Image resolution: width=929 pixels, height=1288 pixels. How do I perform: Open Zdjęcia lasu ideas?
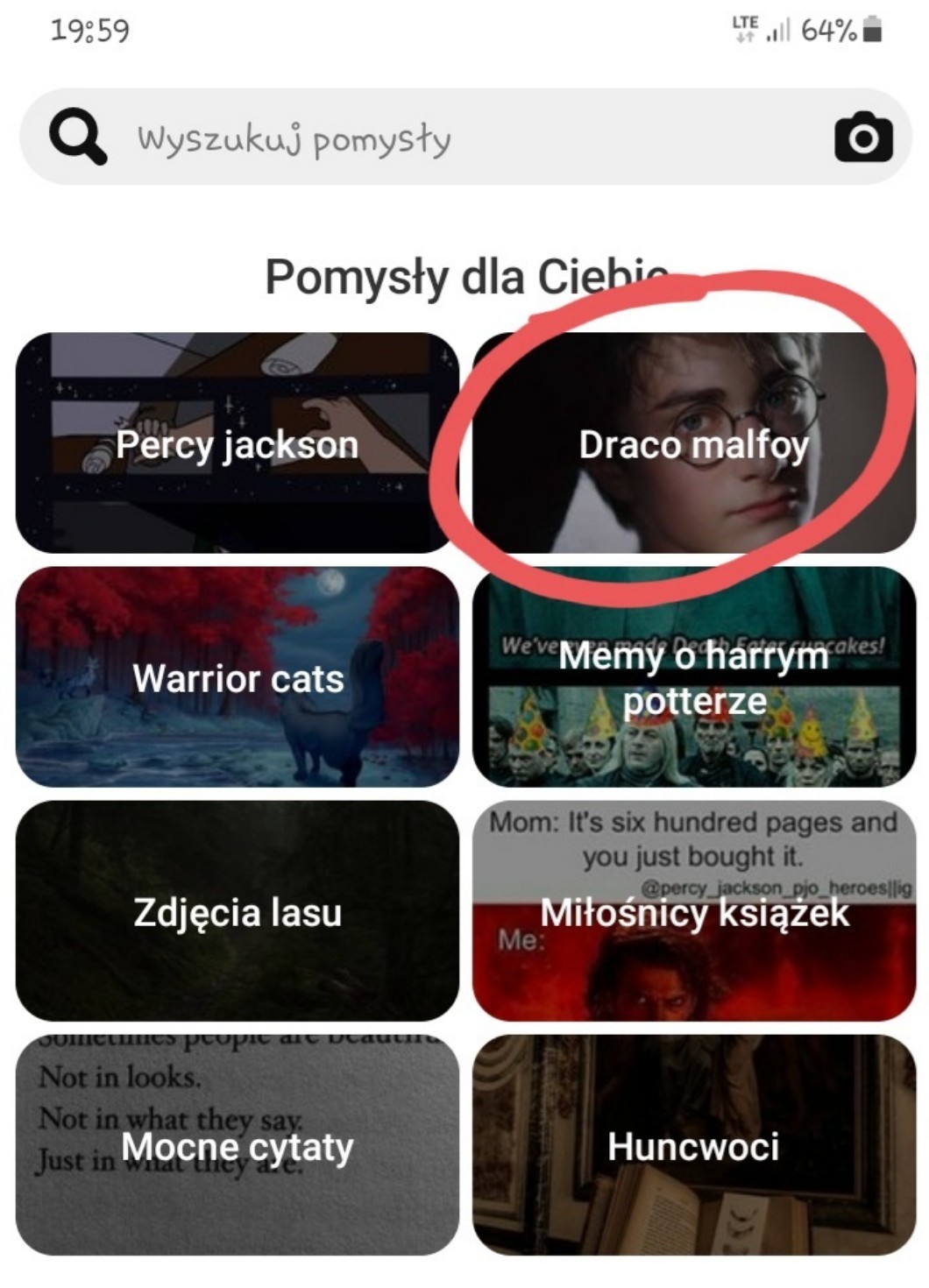point(238,911)
